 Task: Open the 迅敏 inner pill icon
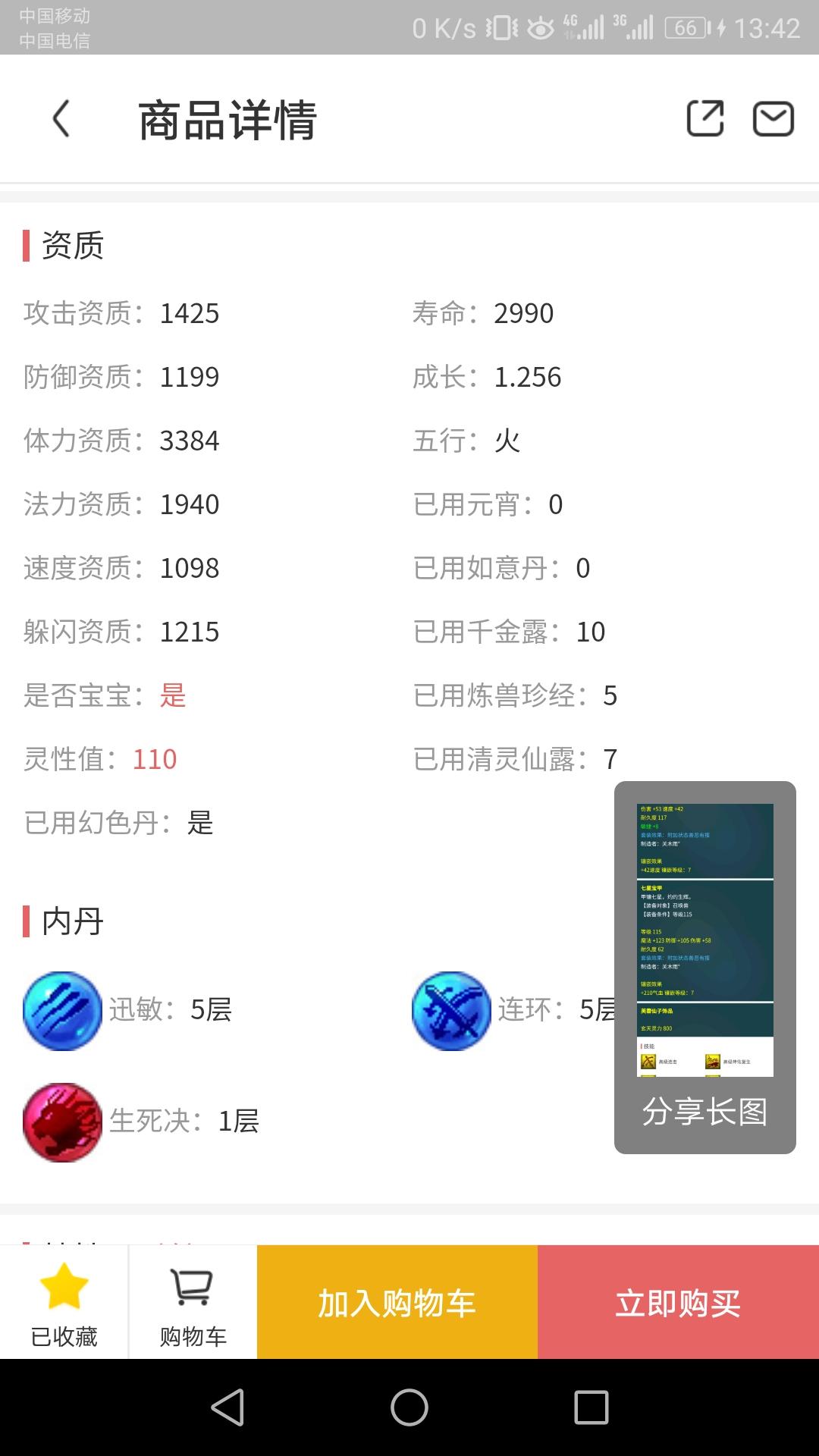tap(63, 1011)
